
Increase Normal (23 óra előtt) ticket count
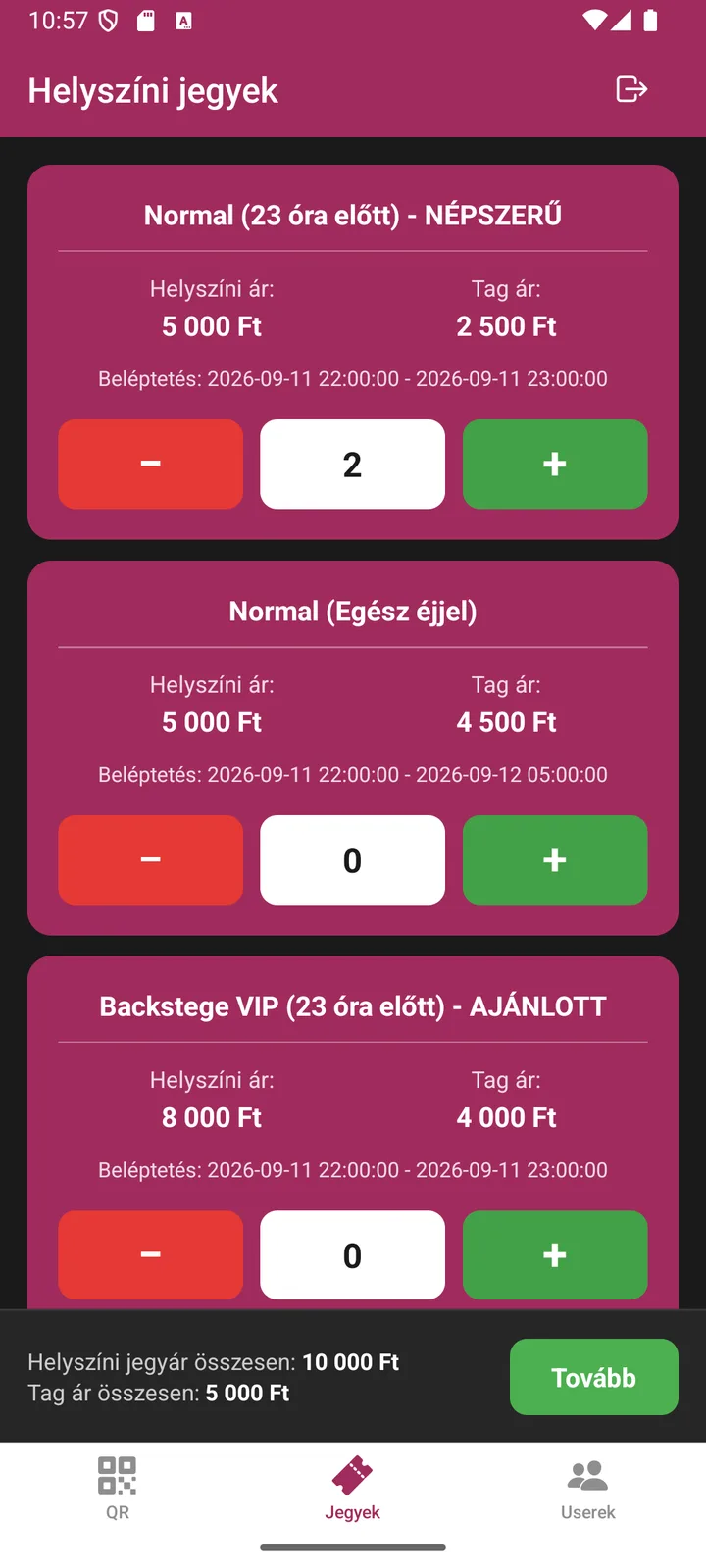coord(555,465)
